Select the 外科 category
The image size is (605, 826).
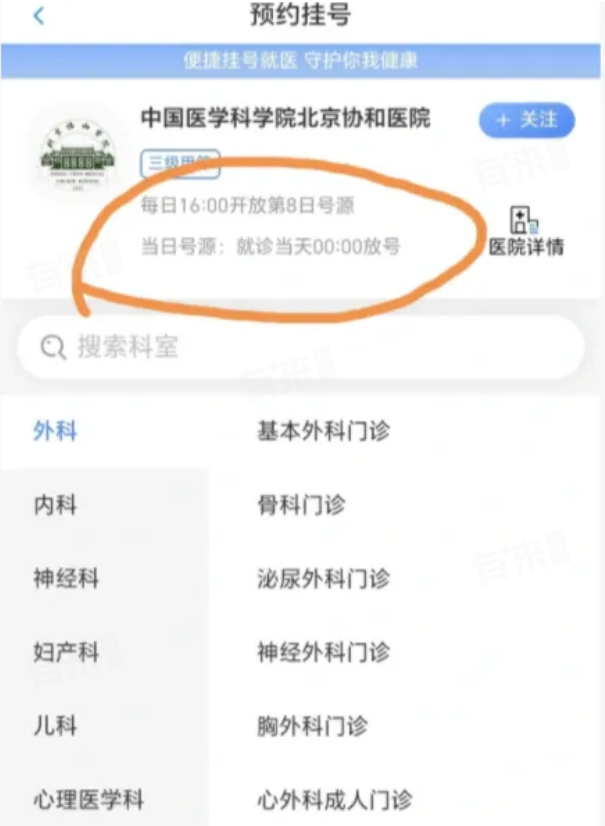pos(56,432)
